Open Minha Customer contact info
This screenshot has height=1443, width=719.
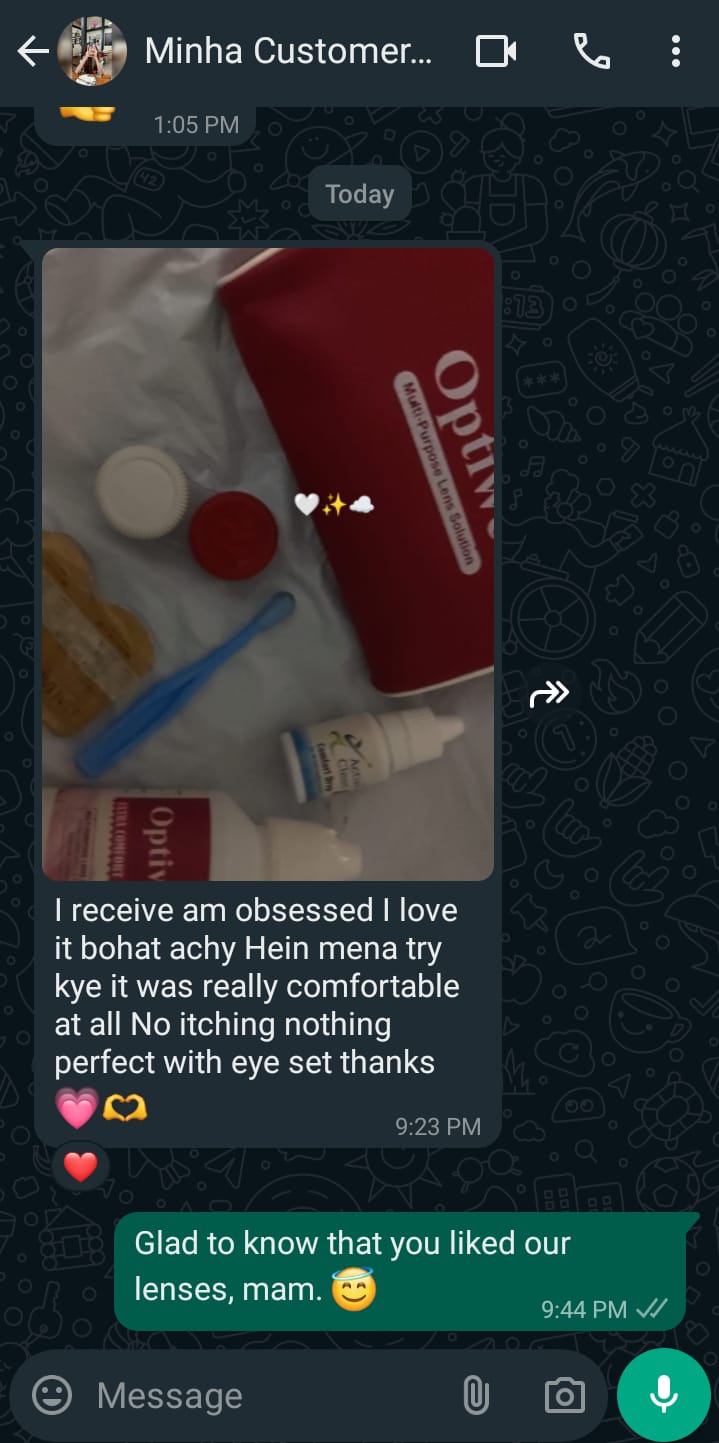(x=288, y=51)
